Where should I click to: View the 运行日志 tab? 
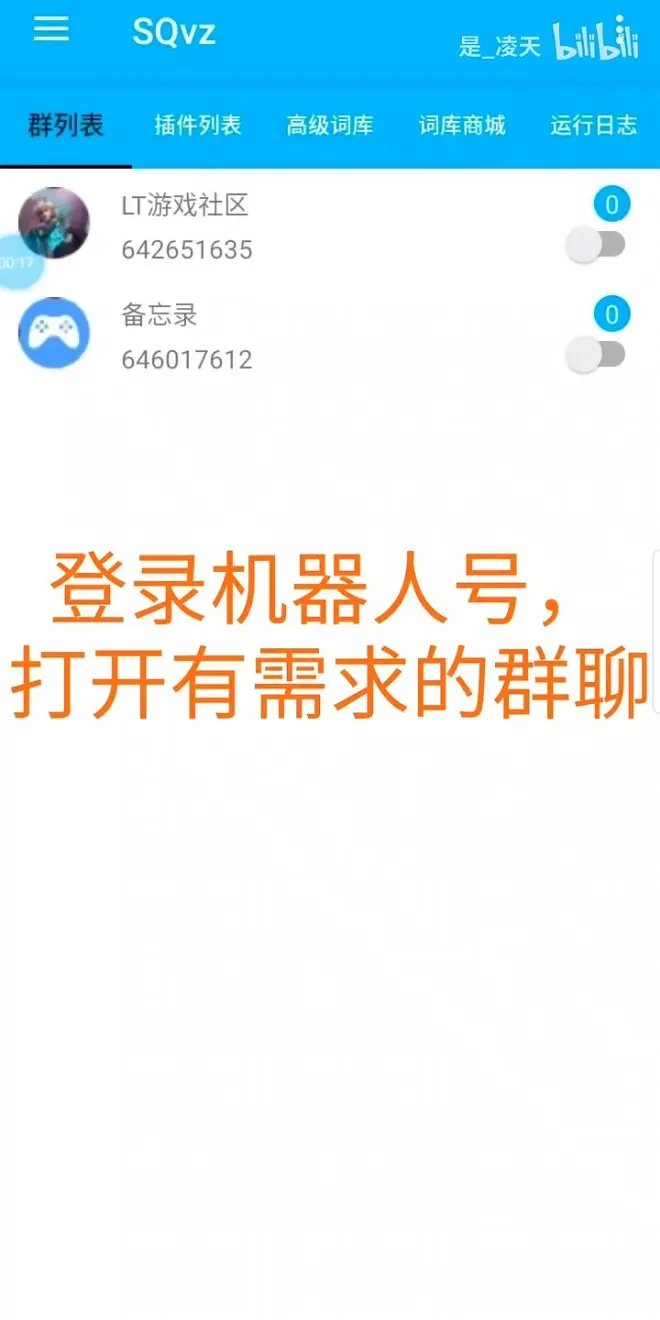pyautogui.click(x=593, y=126)
